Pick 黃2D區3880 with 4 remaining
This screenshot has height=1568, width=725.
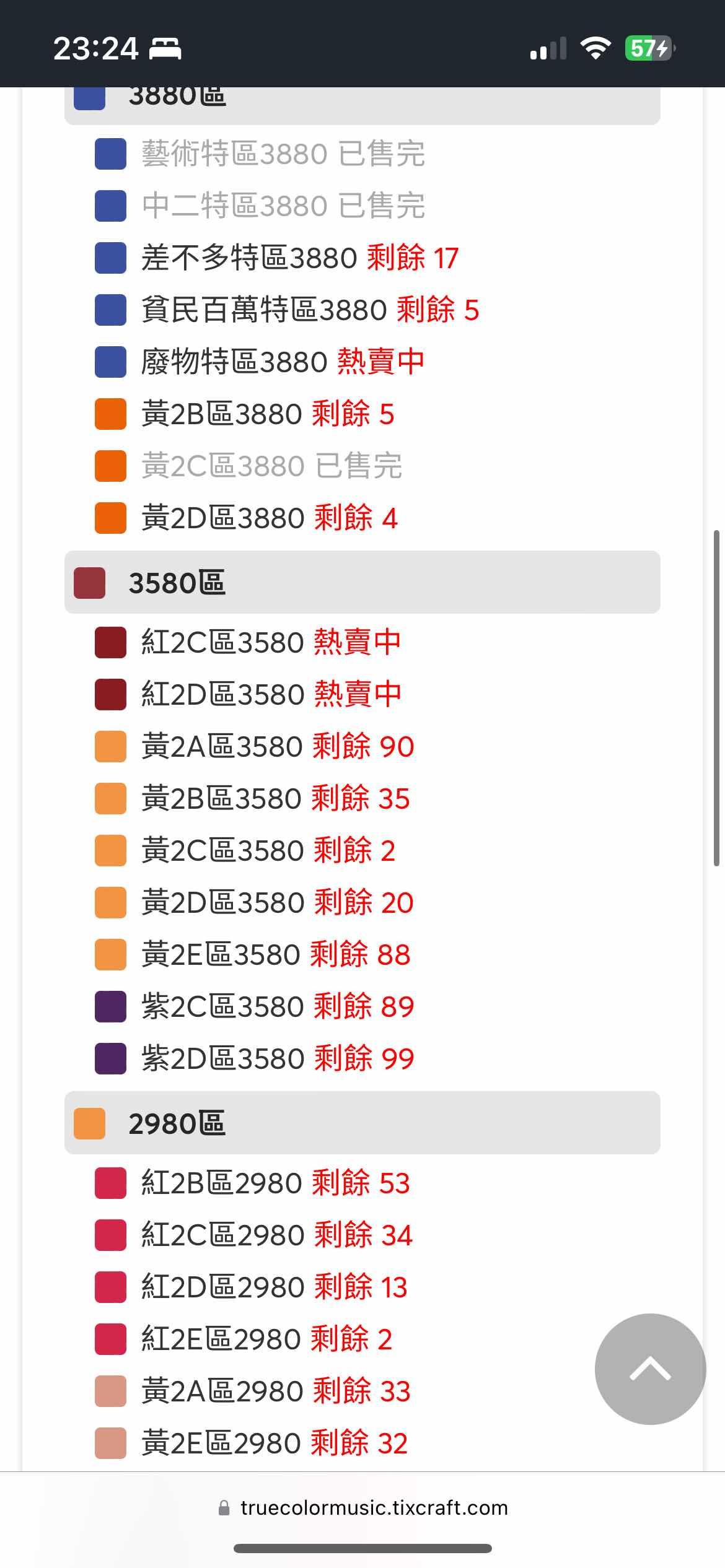tap(270, 518)
